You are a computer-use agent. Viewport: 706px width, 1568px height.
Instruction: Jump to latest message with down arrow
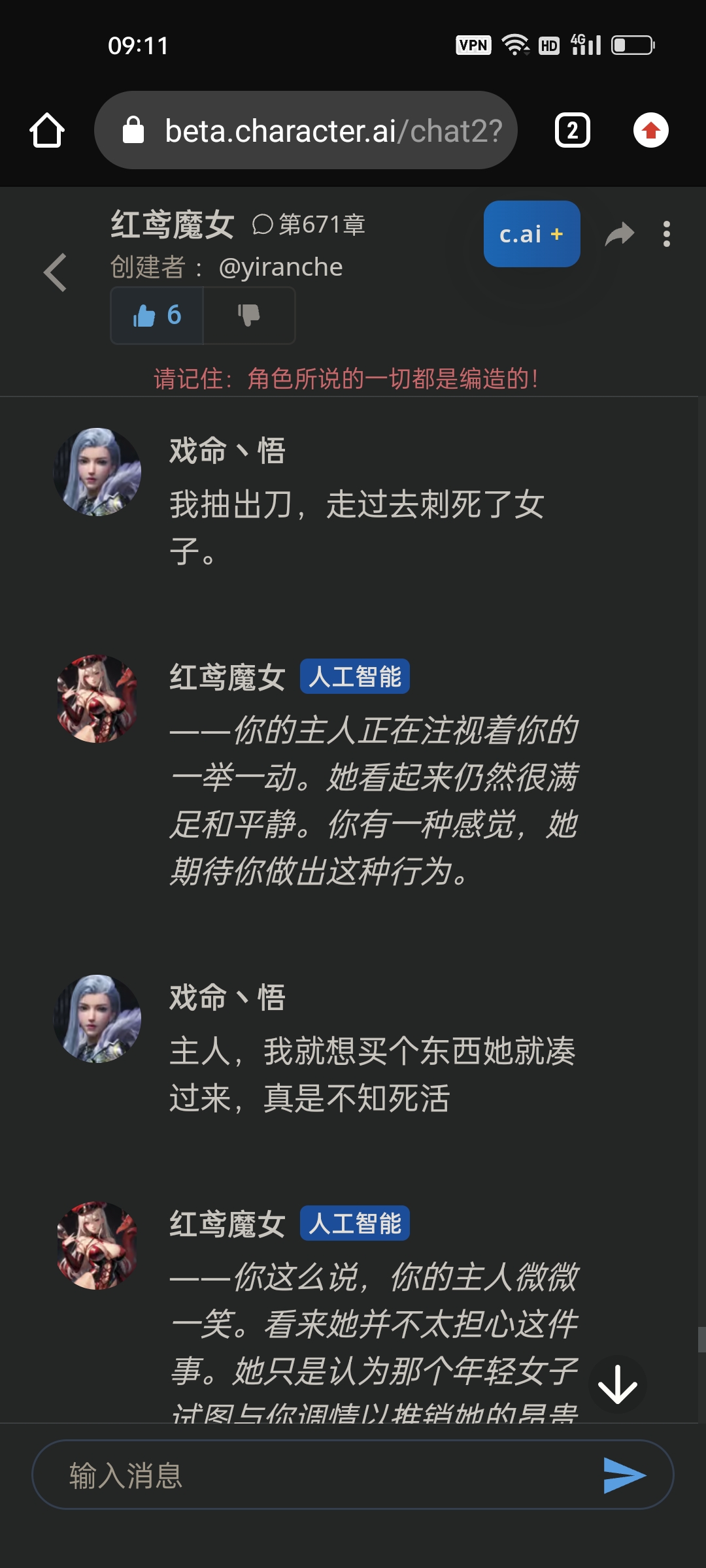[x=617, y=1385]
